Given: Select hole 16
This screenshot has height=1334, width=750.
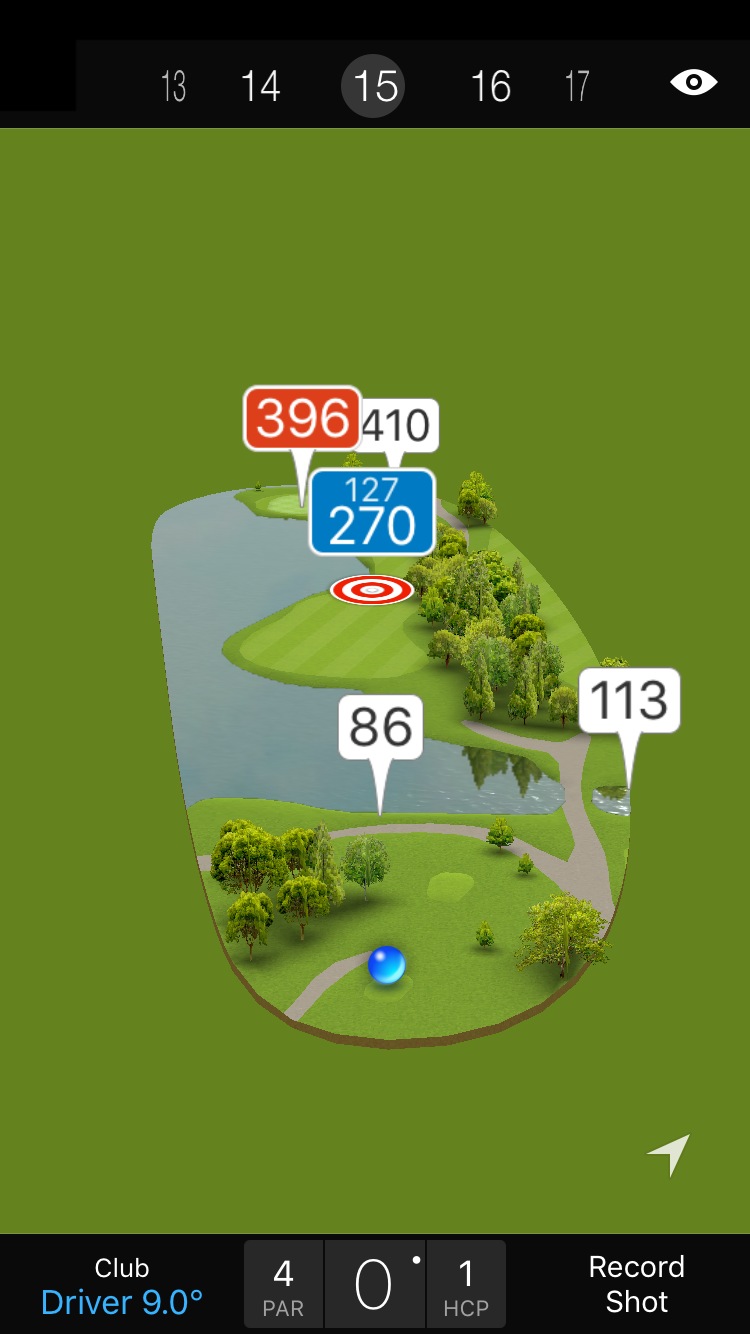Looking at the screenshot, I should pos(490,87).
